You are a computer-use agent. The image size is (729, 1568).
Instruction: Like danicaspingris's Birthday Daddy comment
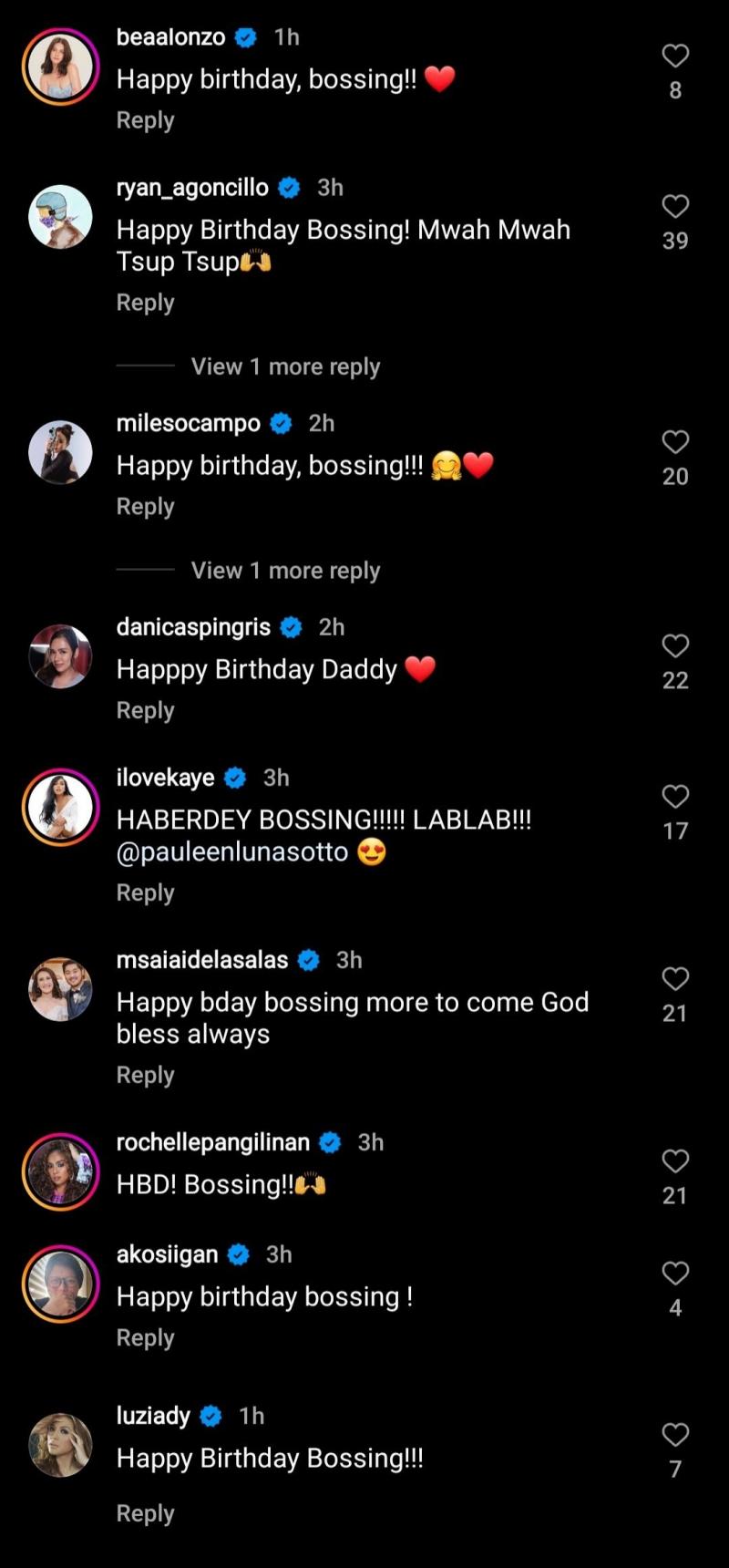point(675,646)
